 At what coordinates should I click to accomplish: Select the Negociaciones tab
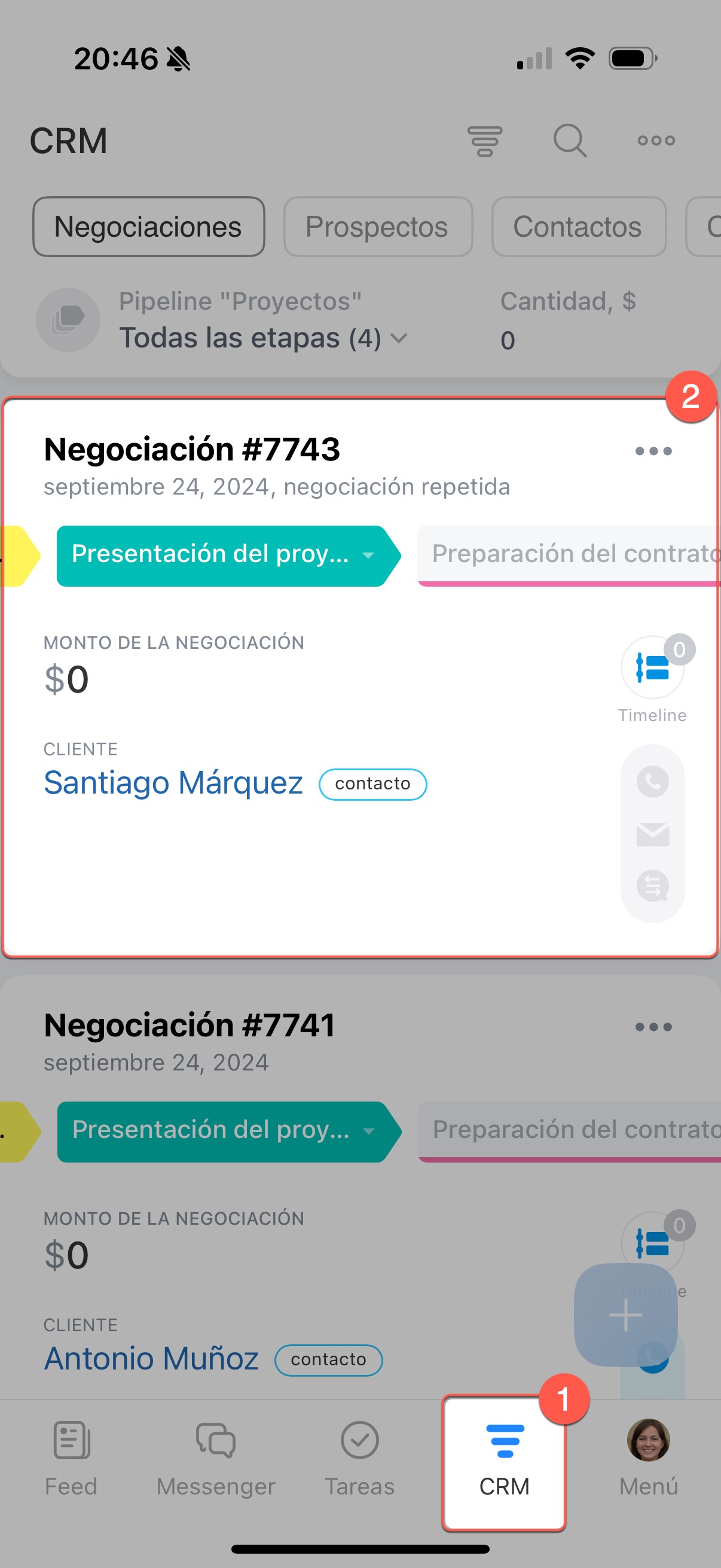[148, 227]
